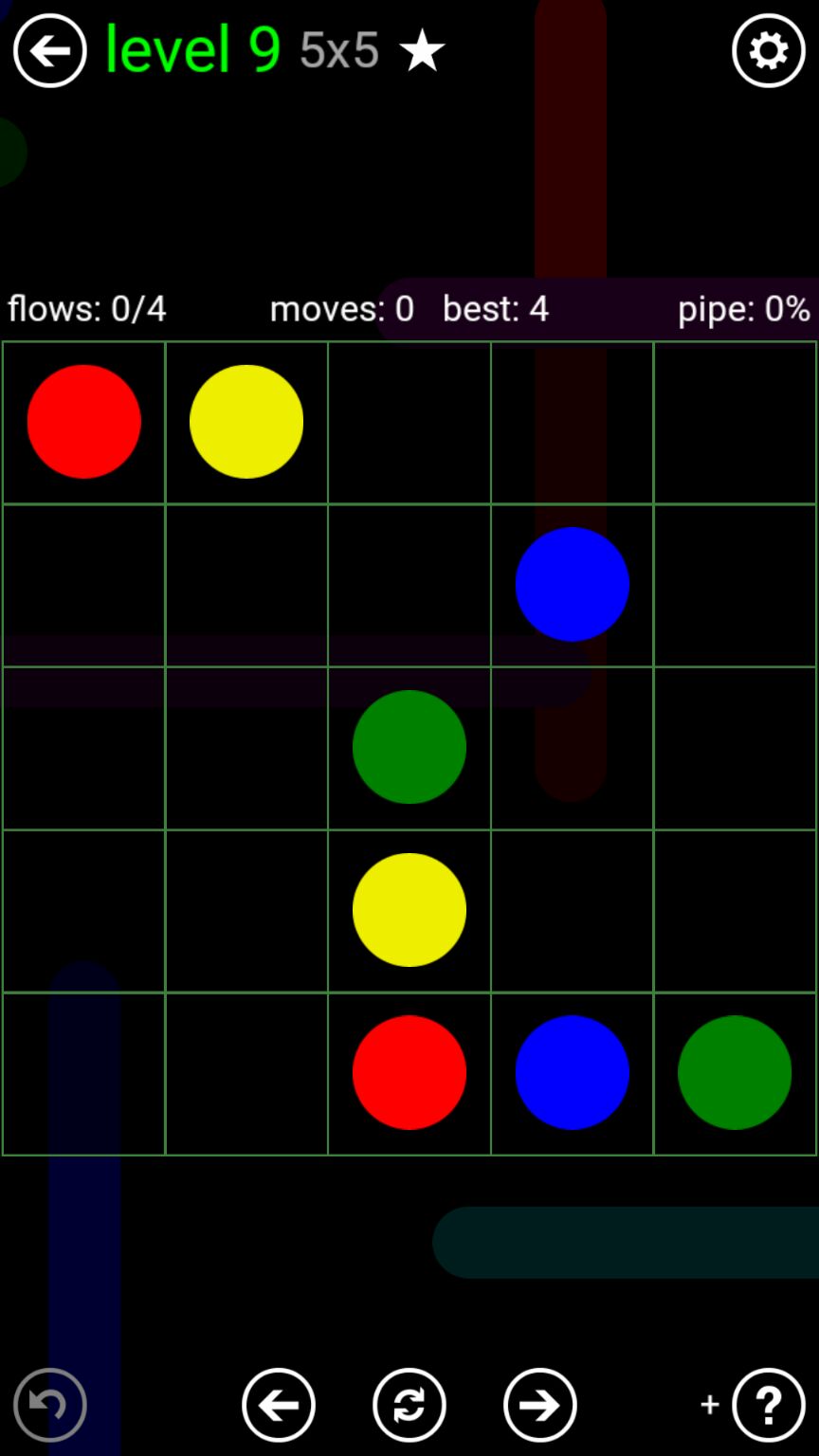Select the red dot in the top row
The width and height of the screenshot is (819, 1456).
[x=84, y=422]
